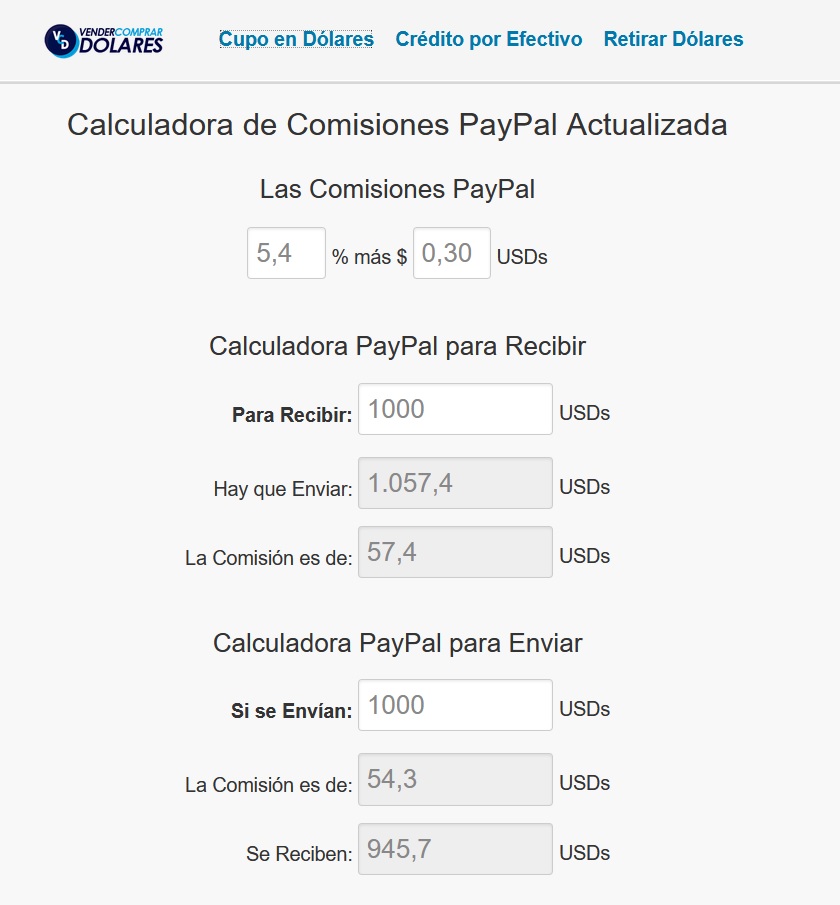The image size is (840, 905).
Task: Tap the Vender Comprar Dólares logo
Action: (x=104, y=40)
